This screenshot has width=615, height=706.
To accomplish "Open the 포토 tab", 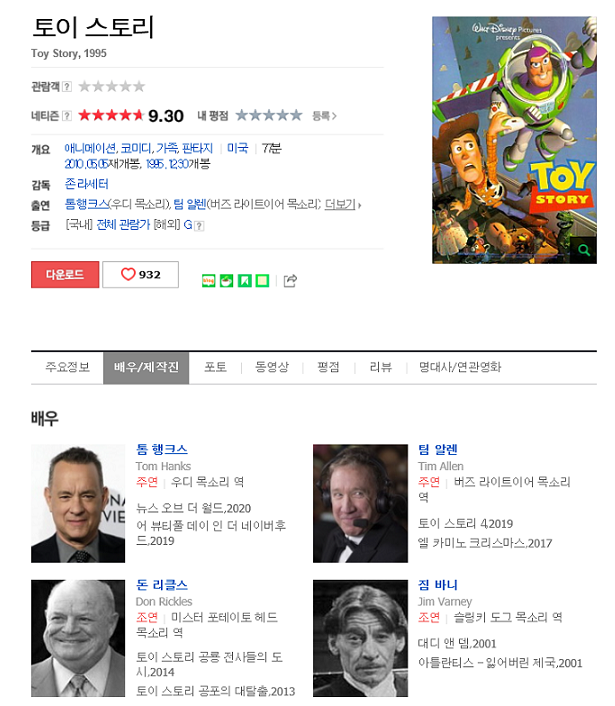I will tap(216, 367).
